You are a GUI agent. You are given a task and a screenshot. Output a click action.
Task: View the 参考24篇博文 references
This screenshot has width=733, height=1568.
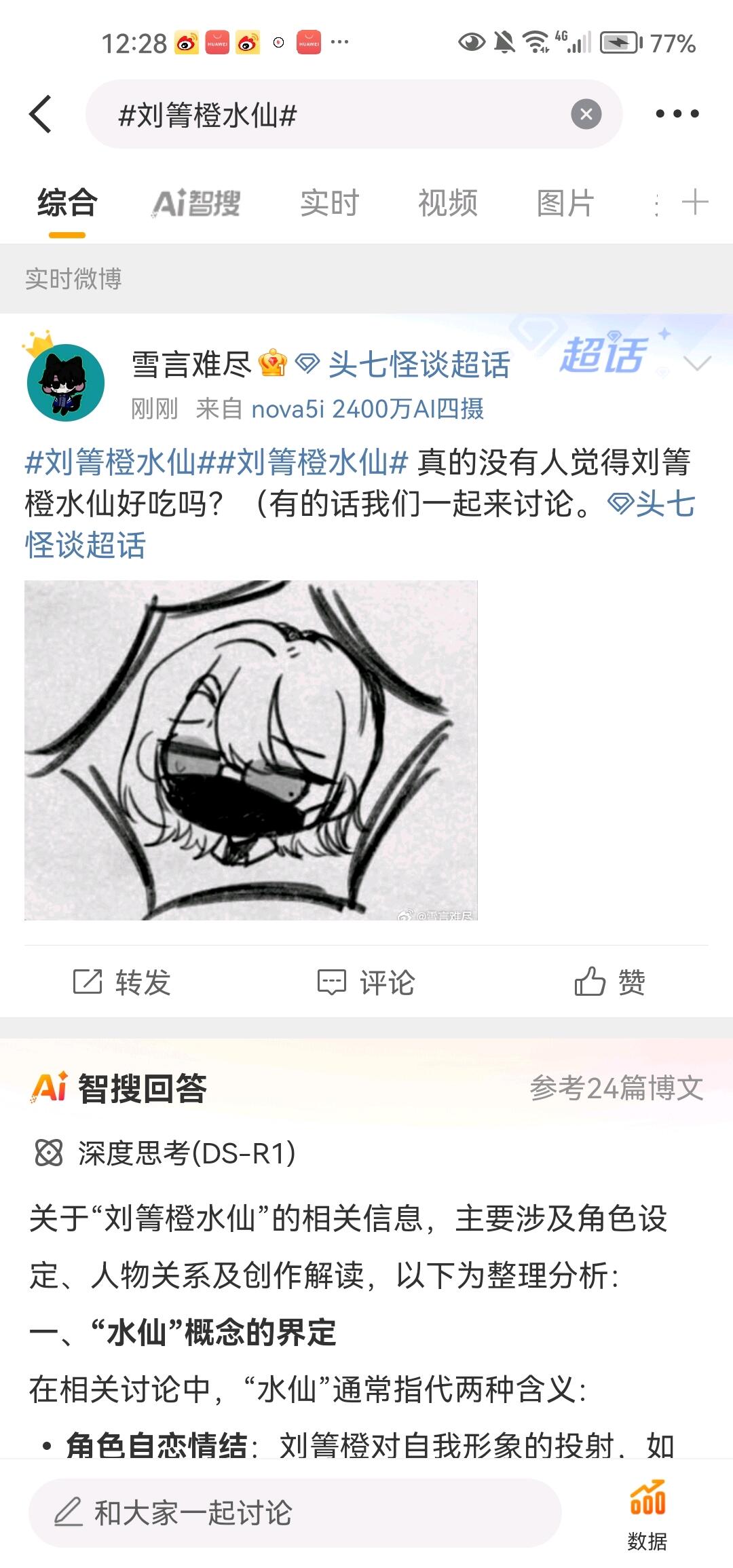pyautogui.click(x=616, y=1088)
